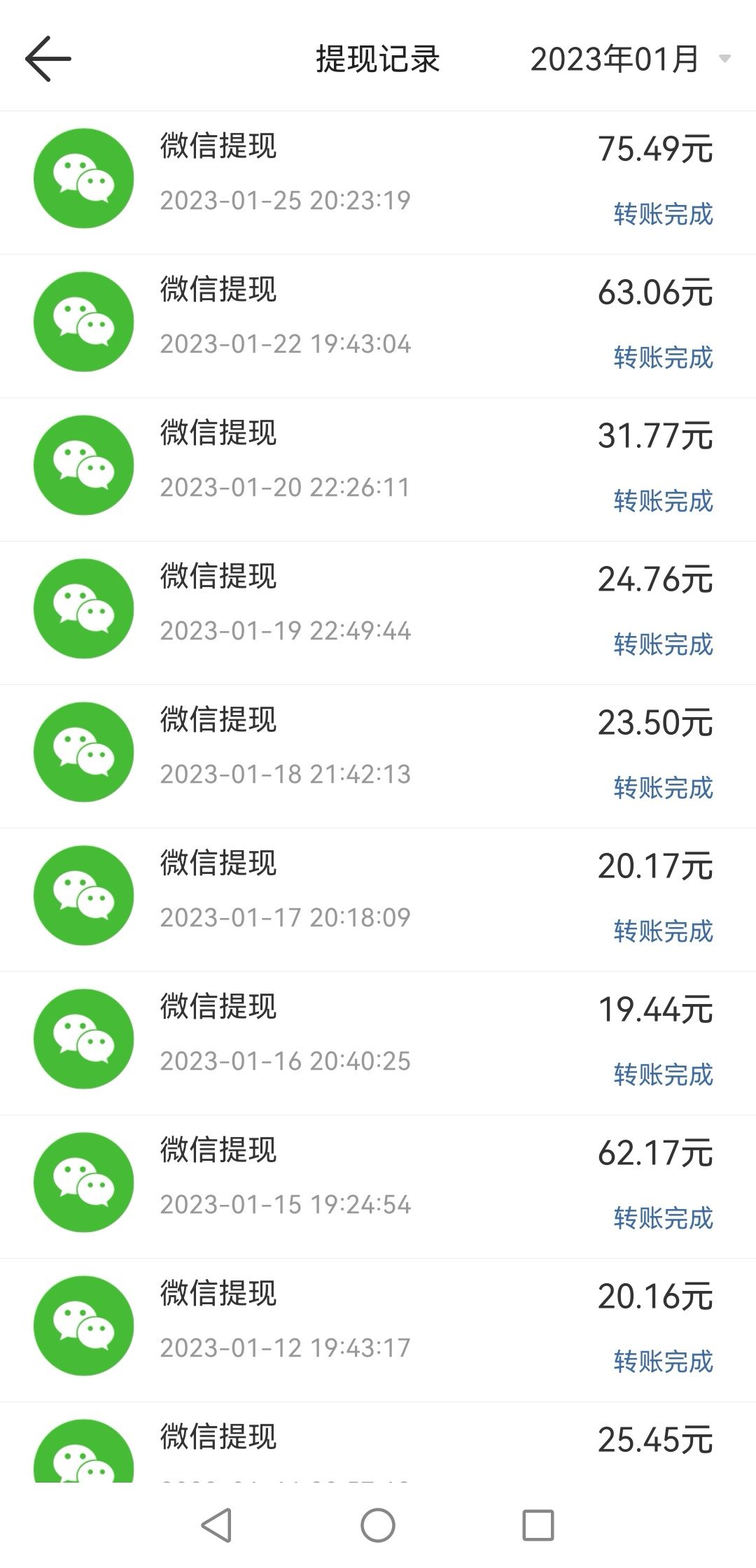View the 19.44元 withdrawal from 2023-01-16

pyautogui.click(x=378, y=1043)
